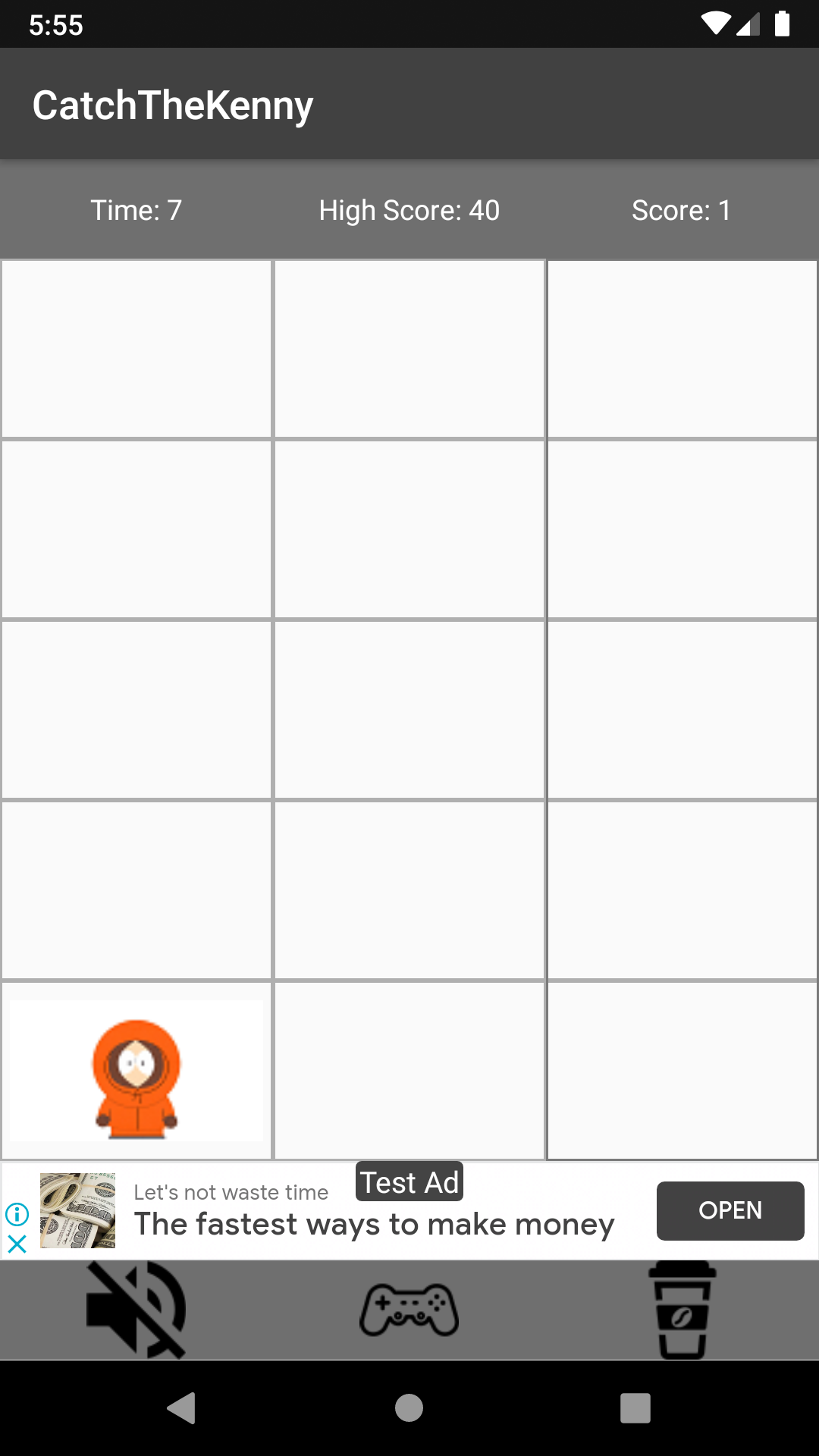Catch the Kenny character in the grid
819x1456 pixels.
136,1077
